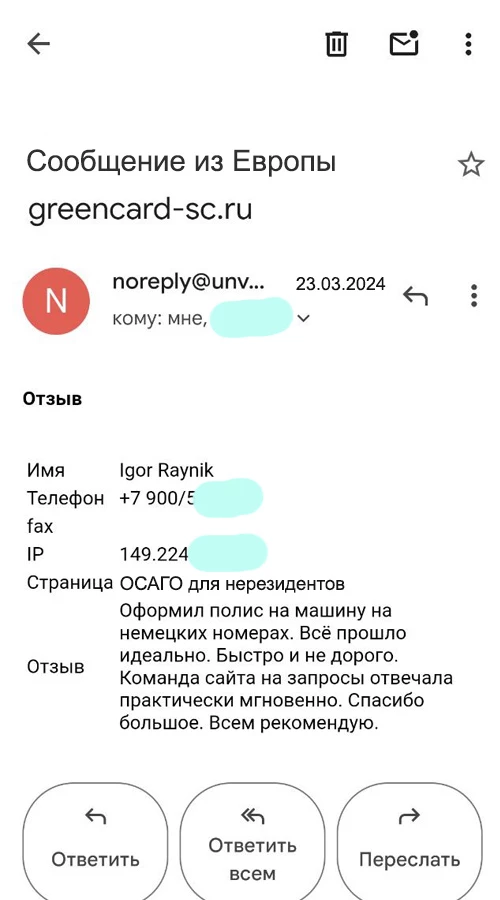Star the "Сообщение из Европы" email
This screenshot has height=900, width=500.
(471, 165)
